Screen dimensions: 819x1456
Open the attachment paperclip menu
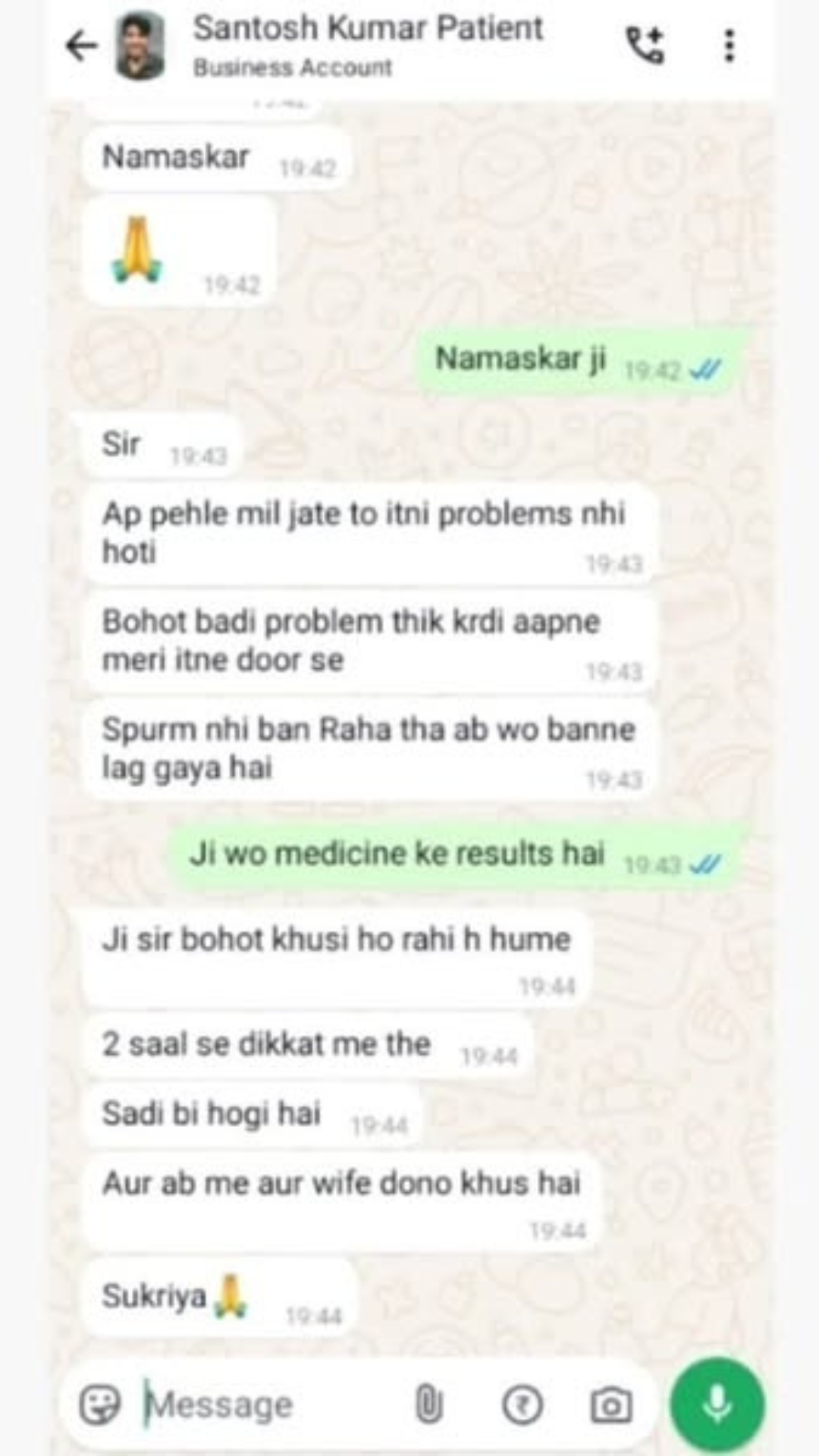[x=428, y=1405]
